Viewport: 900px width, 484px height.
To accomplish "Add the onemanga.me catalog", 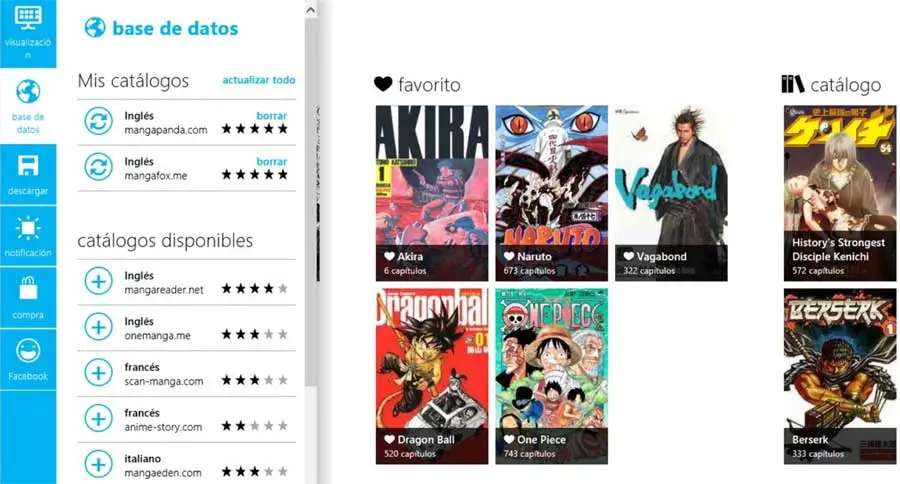I will click(99, 327).
